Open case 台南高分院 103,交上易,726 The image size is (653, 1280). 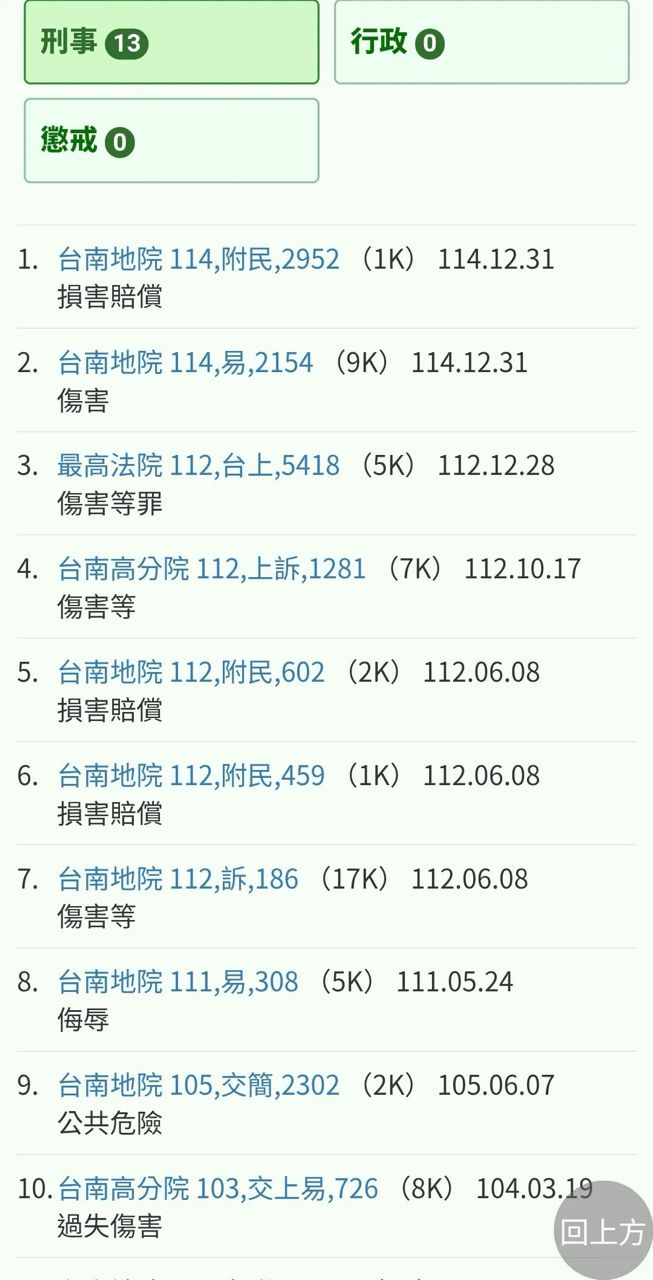tap(218, 1190)
